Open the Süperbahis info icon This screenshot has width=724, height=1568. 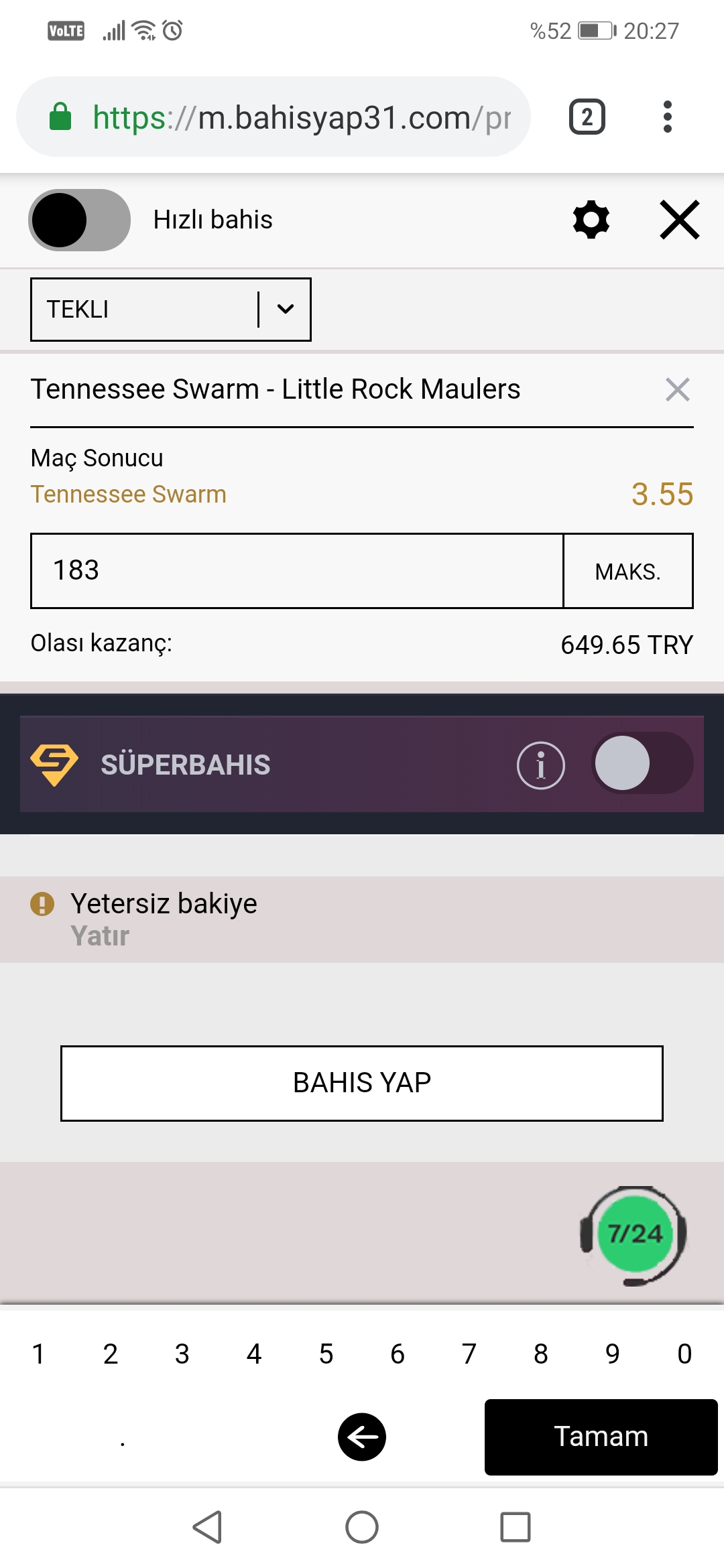(541, 765)
